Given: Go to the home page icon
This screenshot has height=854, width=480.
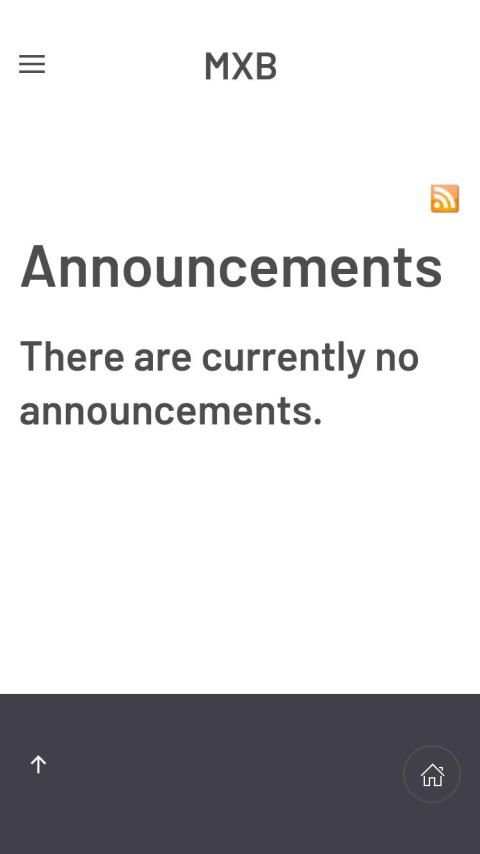Looking at the screenshot, I should [x=432, y=774].
